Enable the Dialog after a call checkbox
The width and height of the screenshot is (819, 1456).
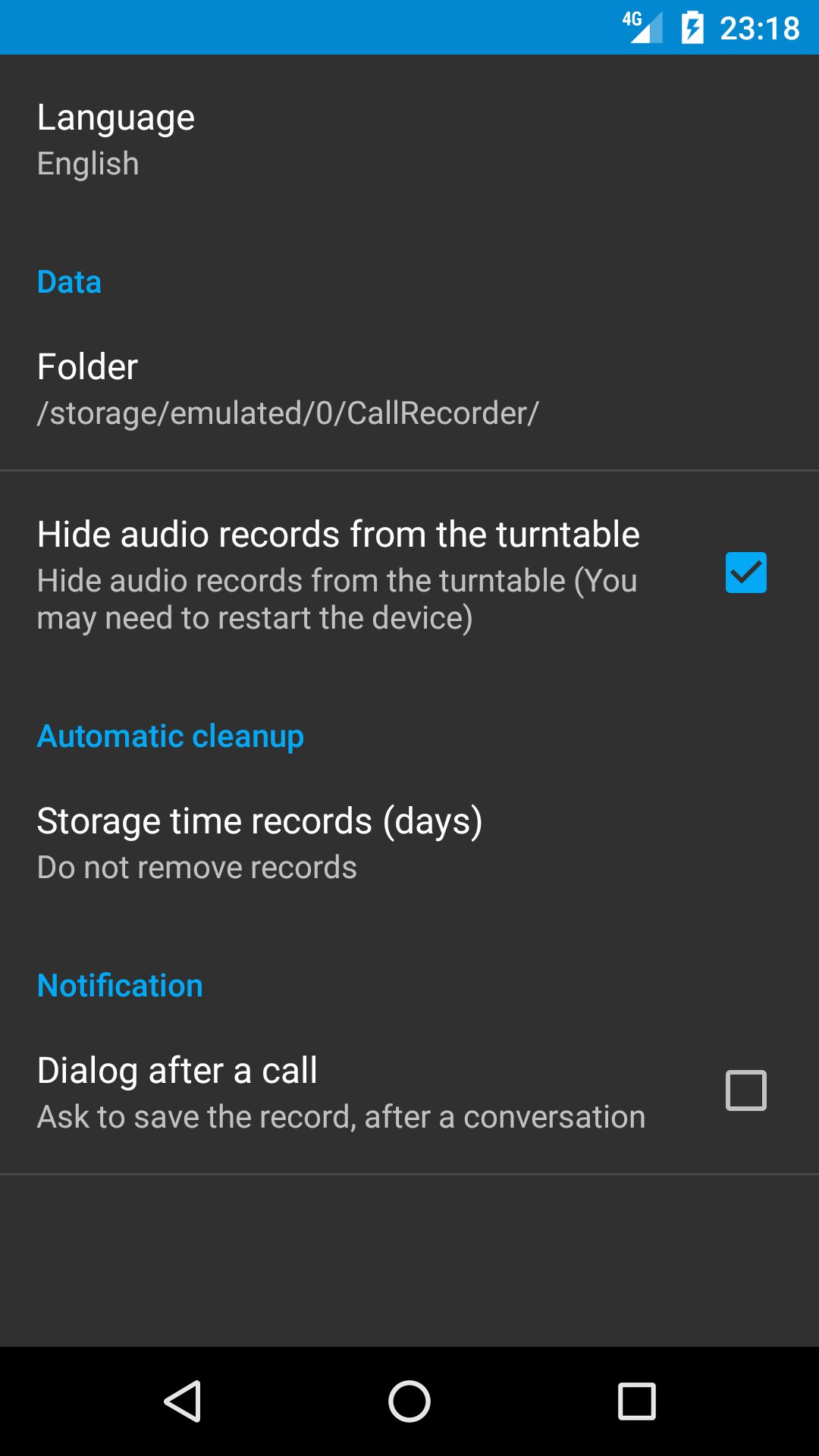tap(745, 1090)
